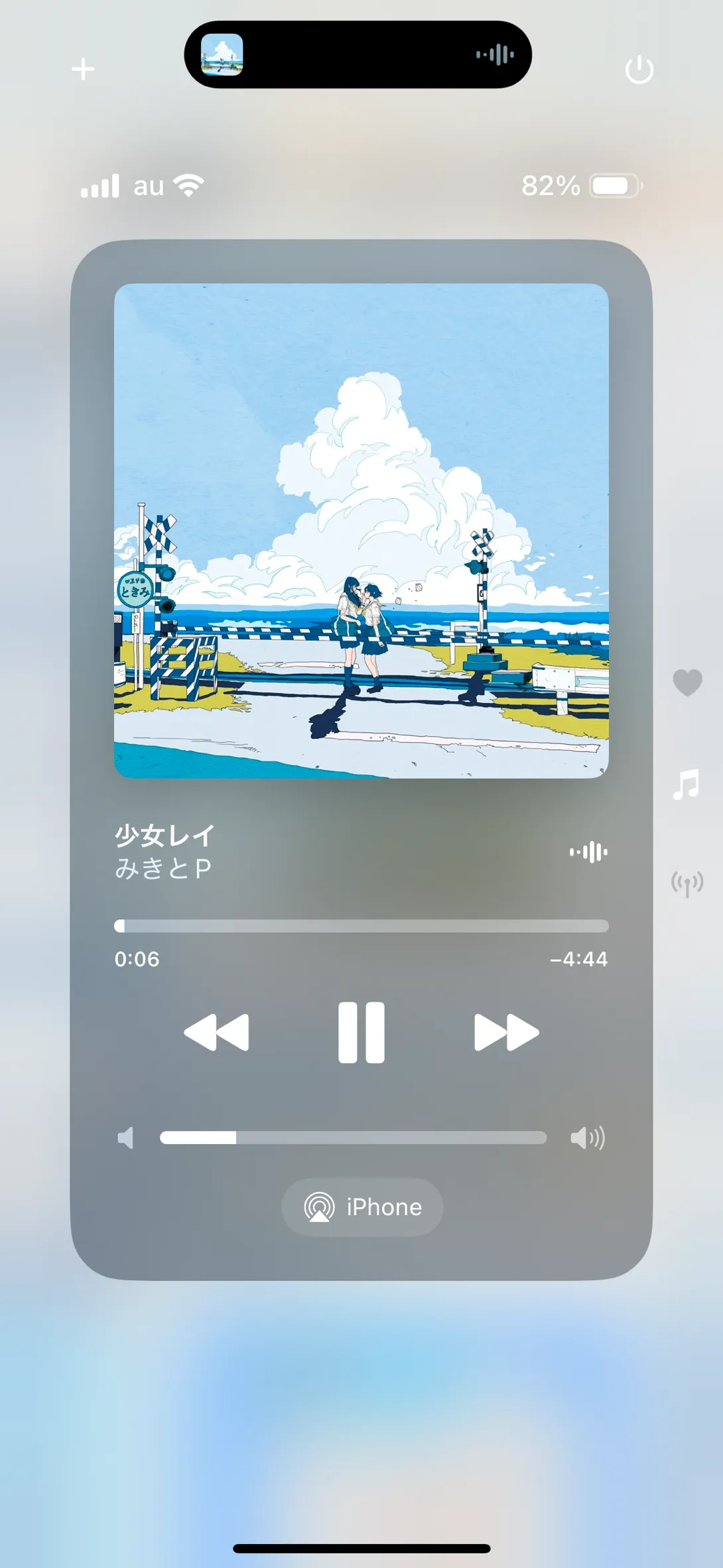Tap the song progress bar
Screen dimensions: 723x1568
pos(361,926)
